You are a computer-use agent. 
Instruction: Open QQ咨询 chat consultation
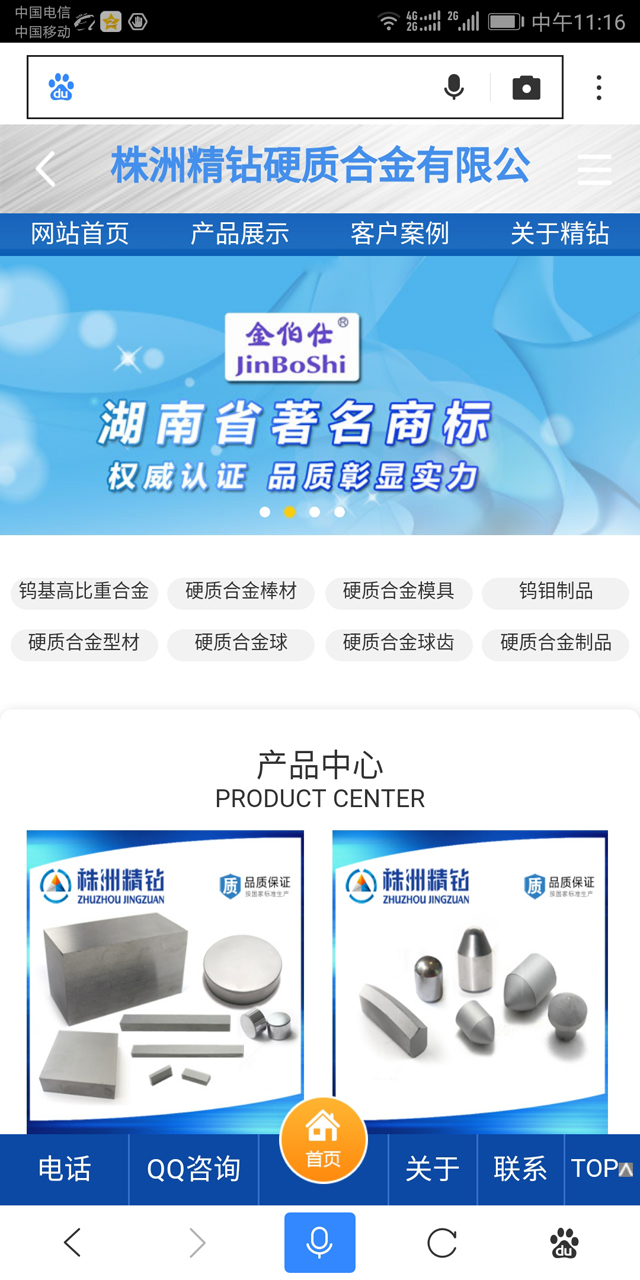click(x=194, y=1169)
